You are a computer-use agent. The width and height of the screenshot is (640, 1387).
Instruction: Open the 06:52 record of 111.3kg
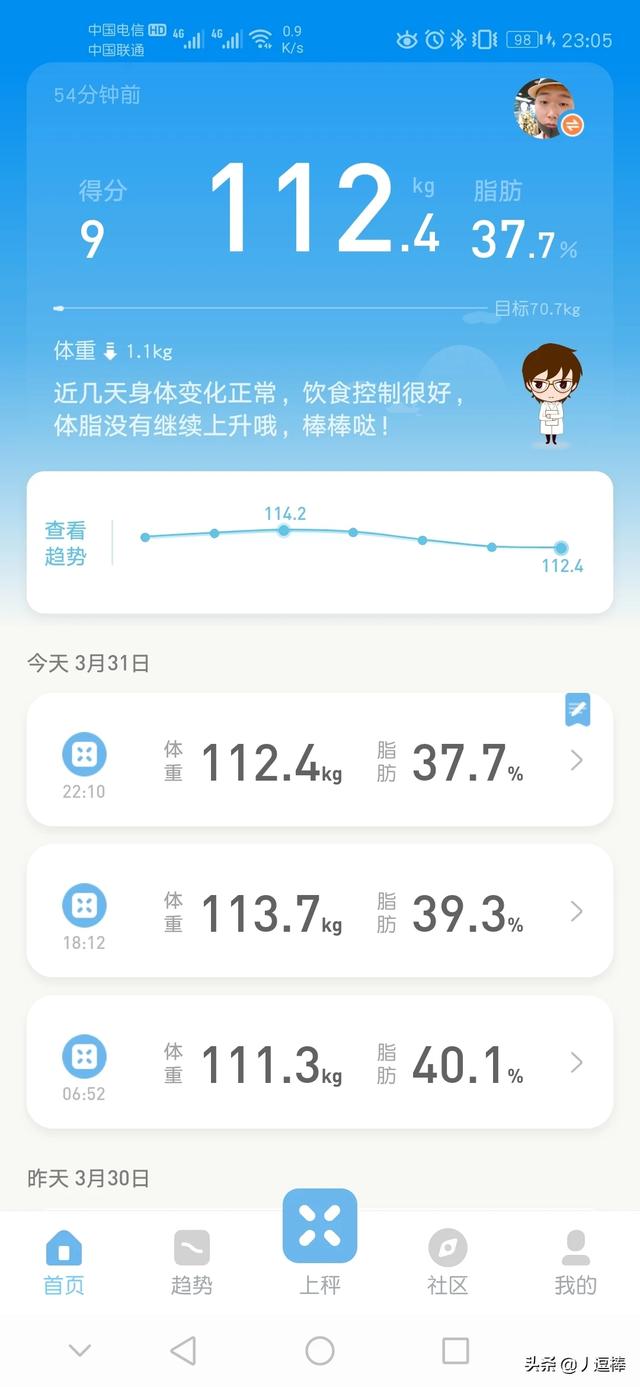(319, 1062)
